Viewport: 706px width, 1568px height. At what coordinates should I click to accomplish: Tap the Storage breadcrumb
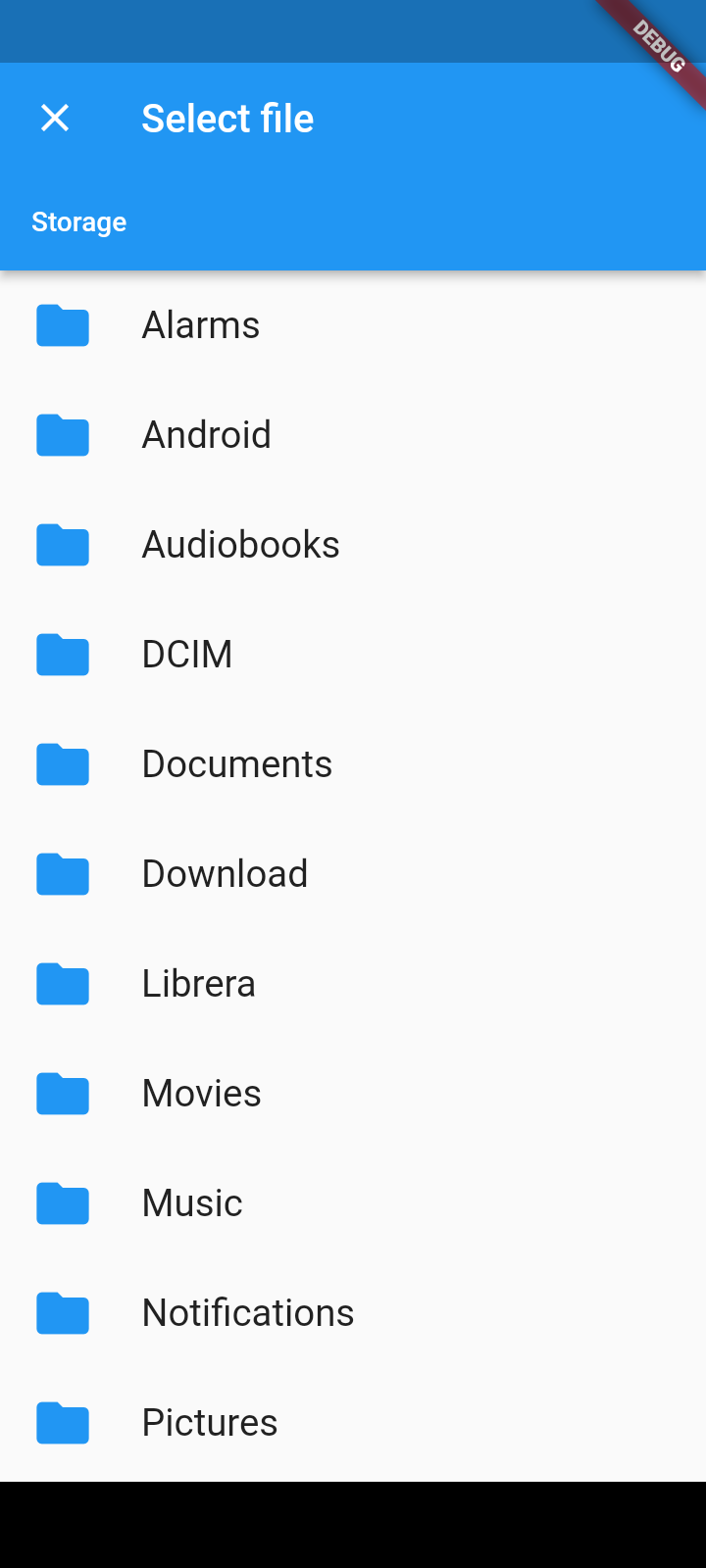(78, 222)
